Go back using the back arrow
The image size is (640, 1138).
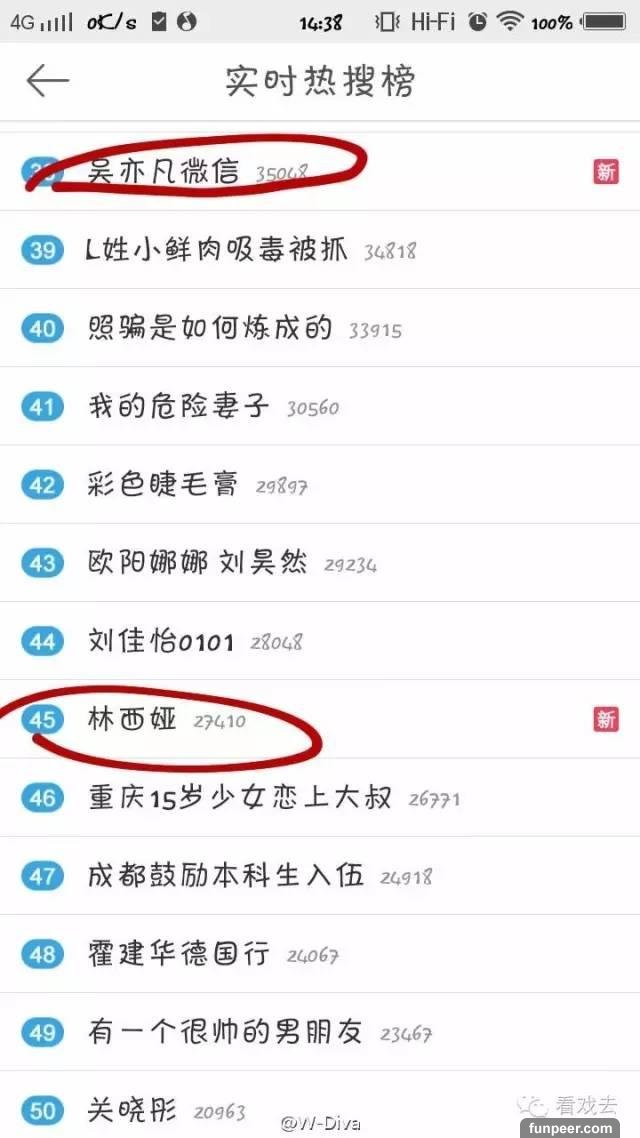[47, 81]
